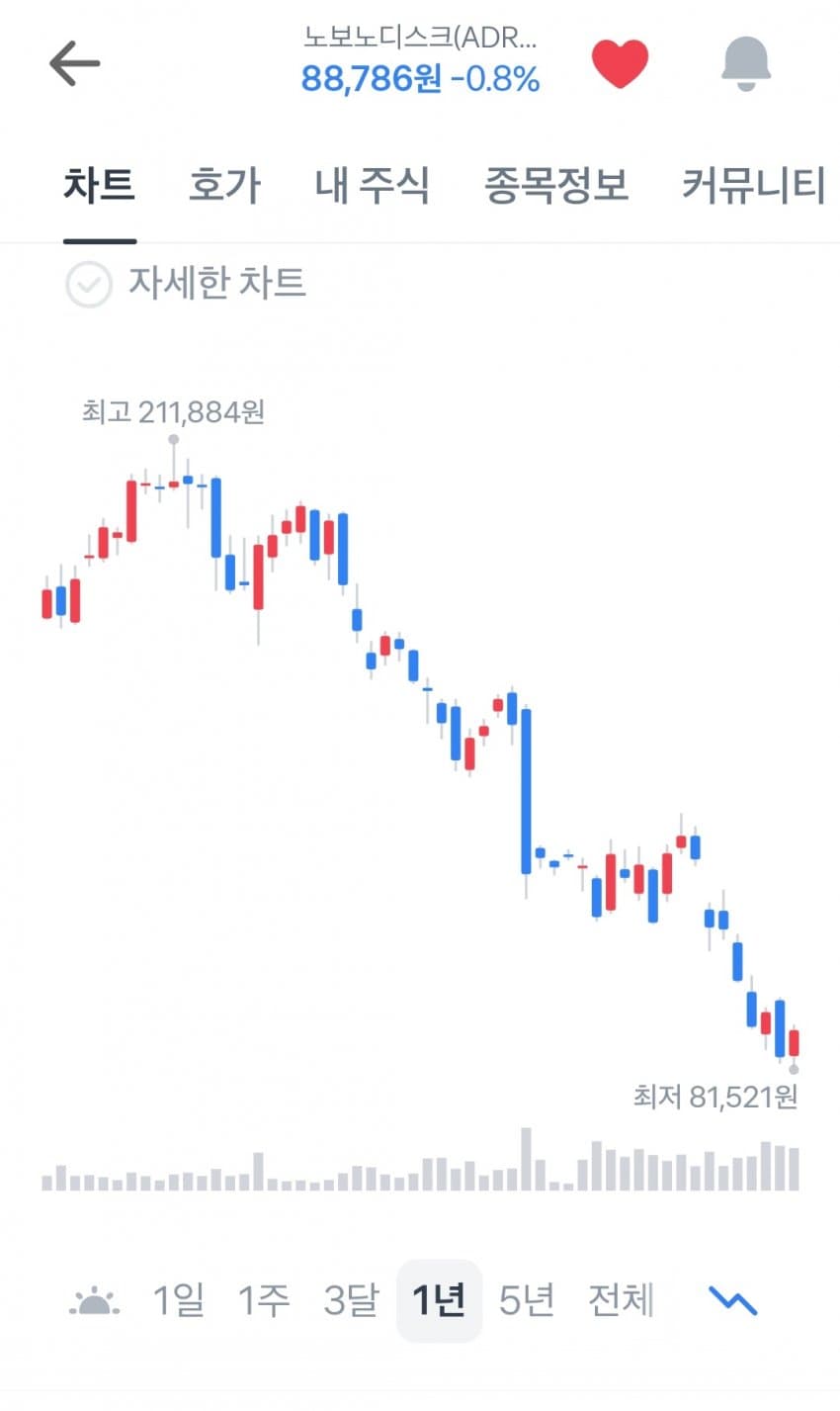Remove stock from favorites via heart icon
This screenshot has width=840, height=1411.
click(x=620, y=64)
